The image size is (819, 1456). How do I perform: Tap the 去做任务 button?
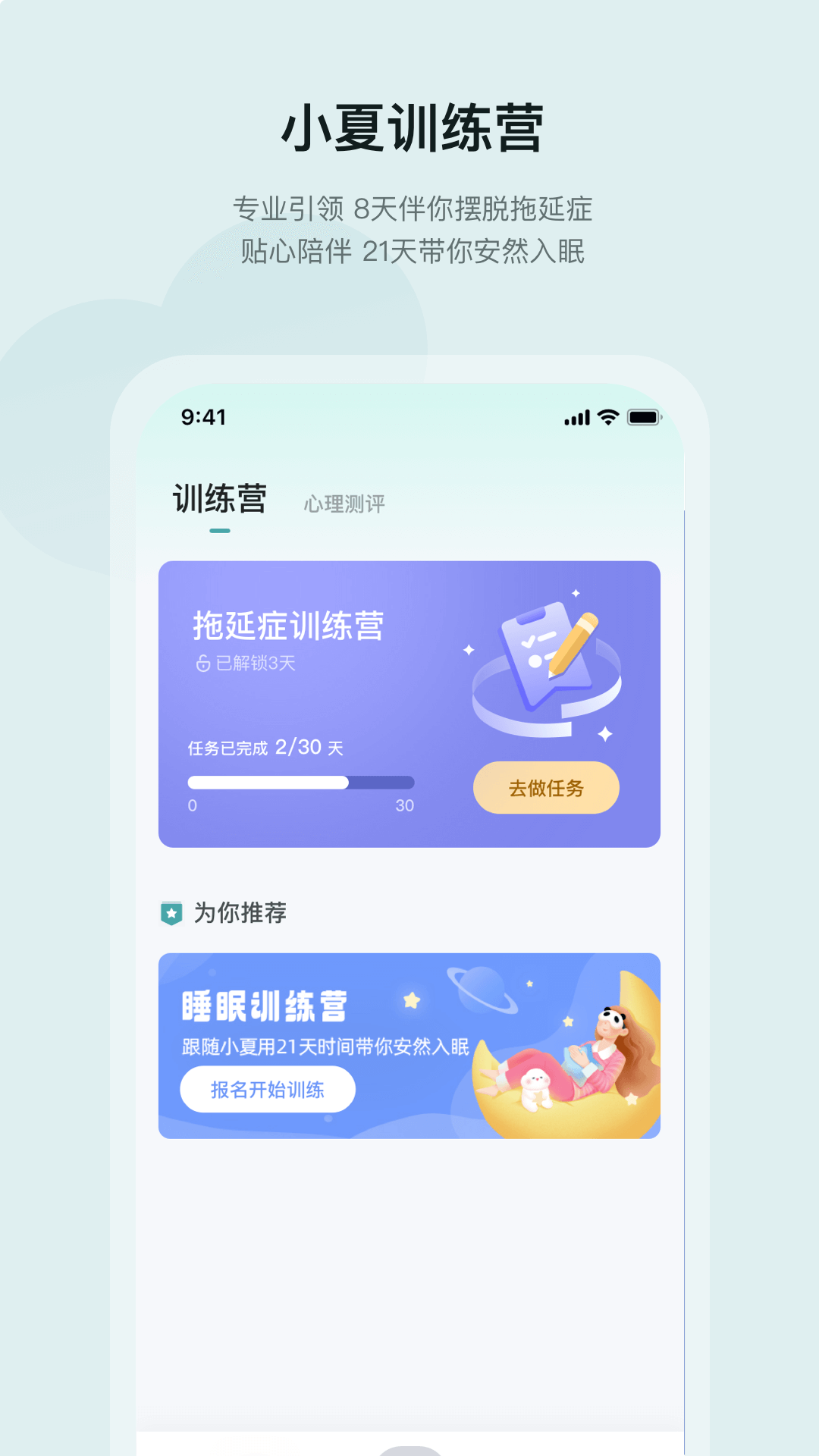pos(545,788)
